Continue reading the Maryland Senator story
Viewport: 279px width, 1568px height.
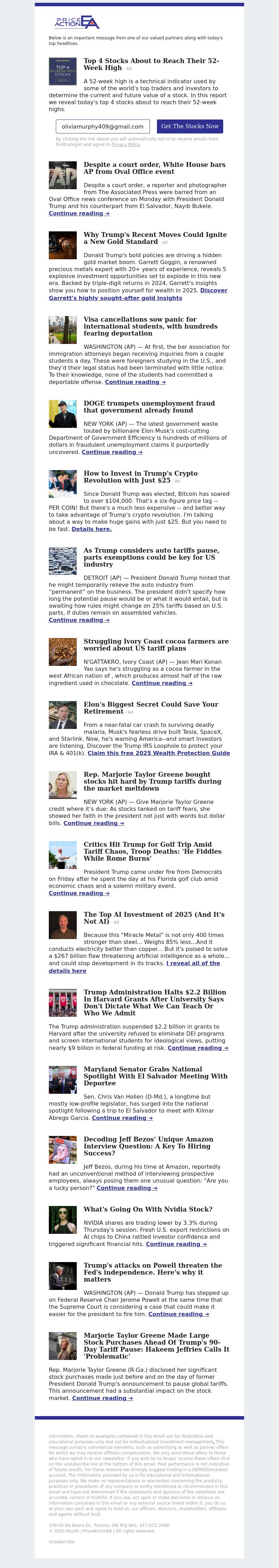pos(122,1118)
